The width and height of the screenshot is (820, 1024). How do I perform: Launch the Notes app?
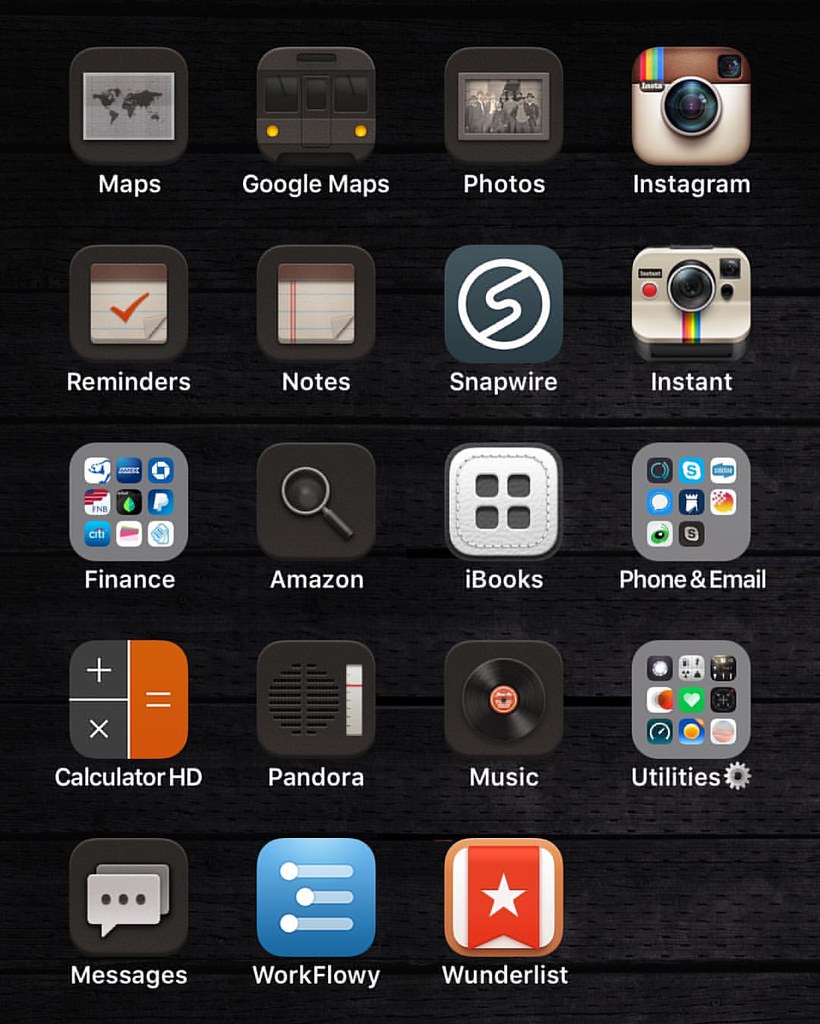[x=316, y=303]
